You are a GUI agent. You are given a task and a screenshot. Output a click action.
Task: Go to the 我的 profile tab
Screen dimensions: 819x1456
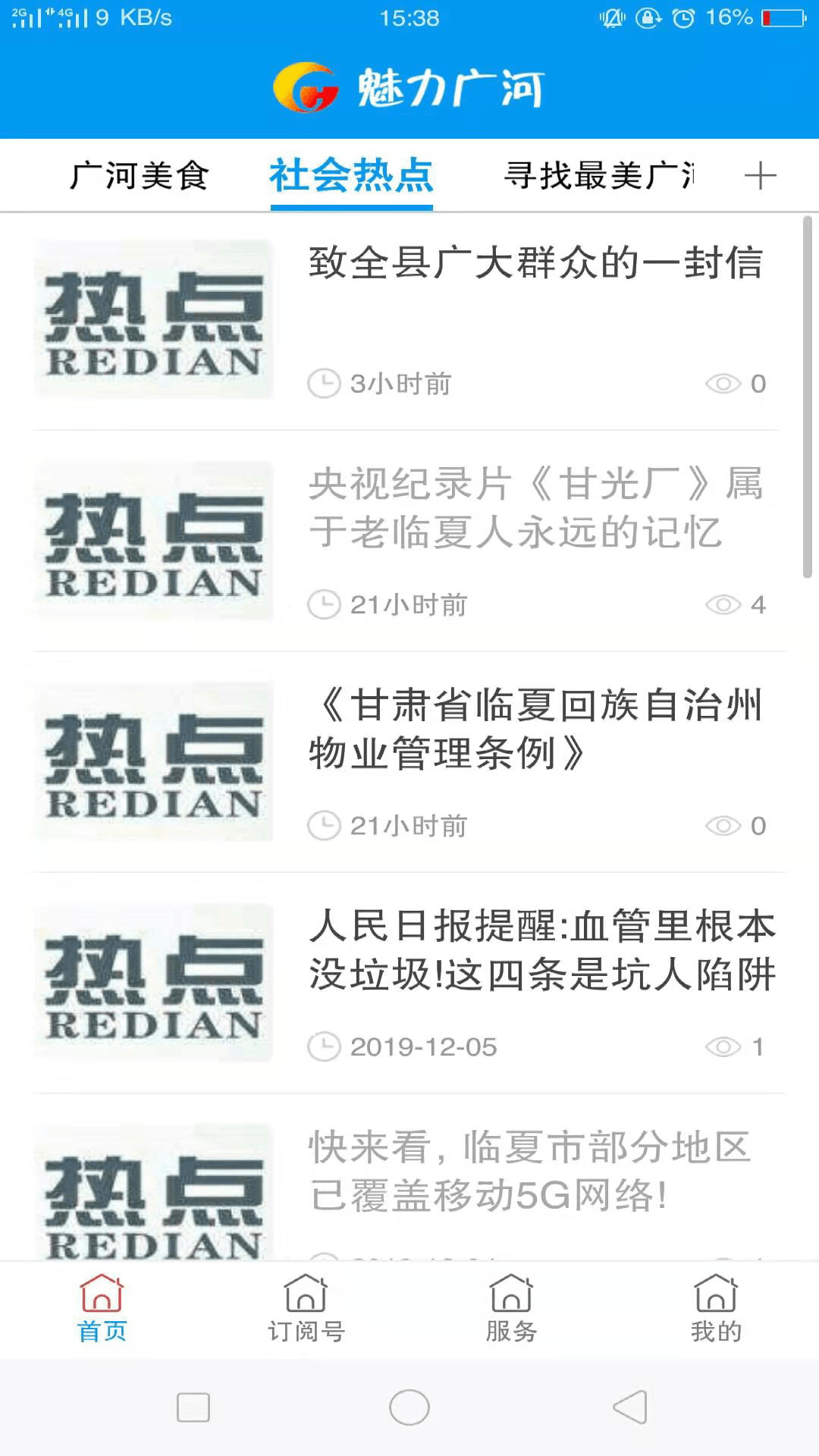coord(716,1309)
